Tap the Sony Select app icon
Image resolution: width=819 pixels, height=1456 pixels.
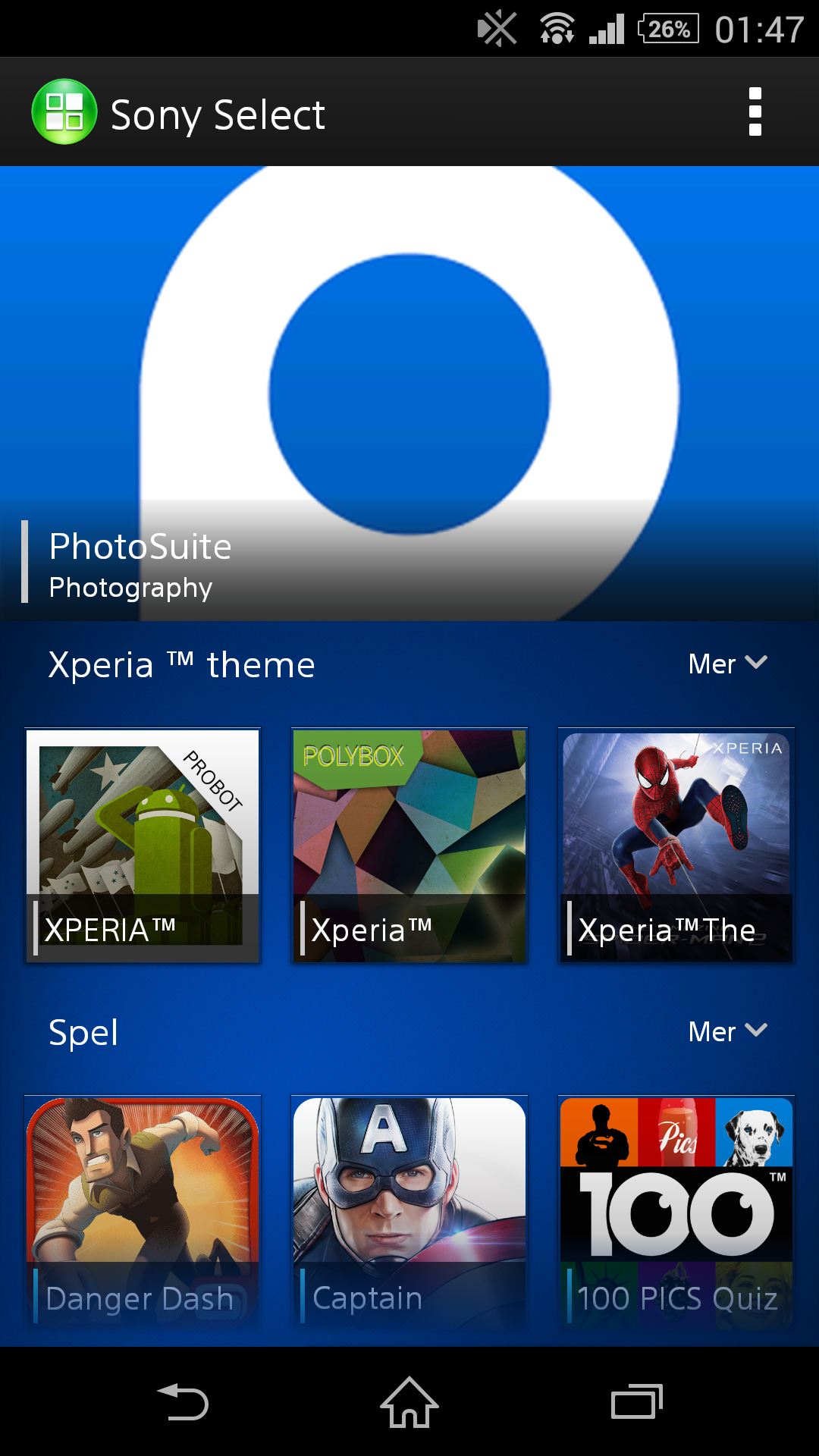point(64,112)
